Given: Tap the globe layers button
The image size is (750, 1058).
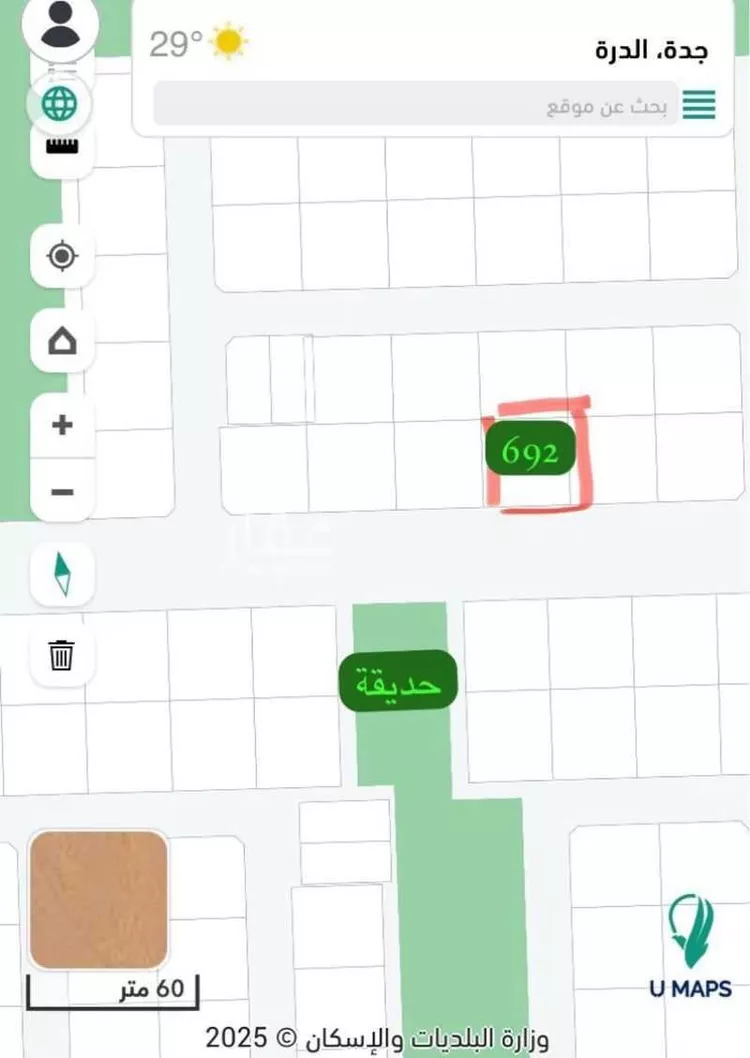Looking at the screenshot, I should 60,104.
